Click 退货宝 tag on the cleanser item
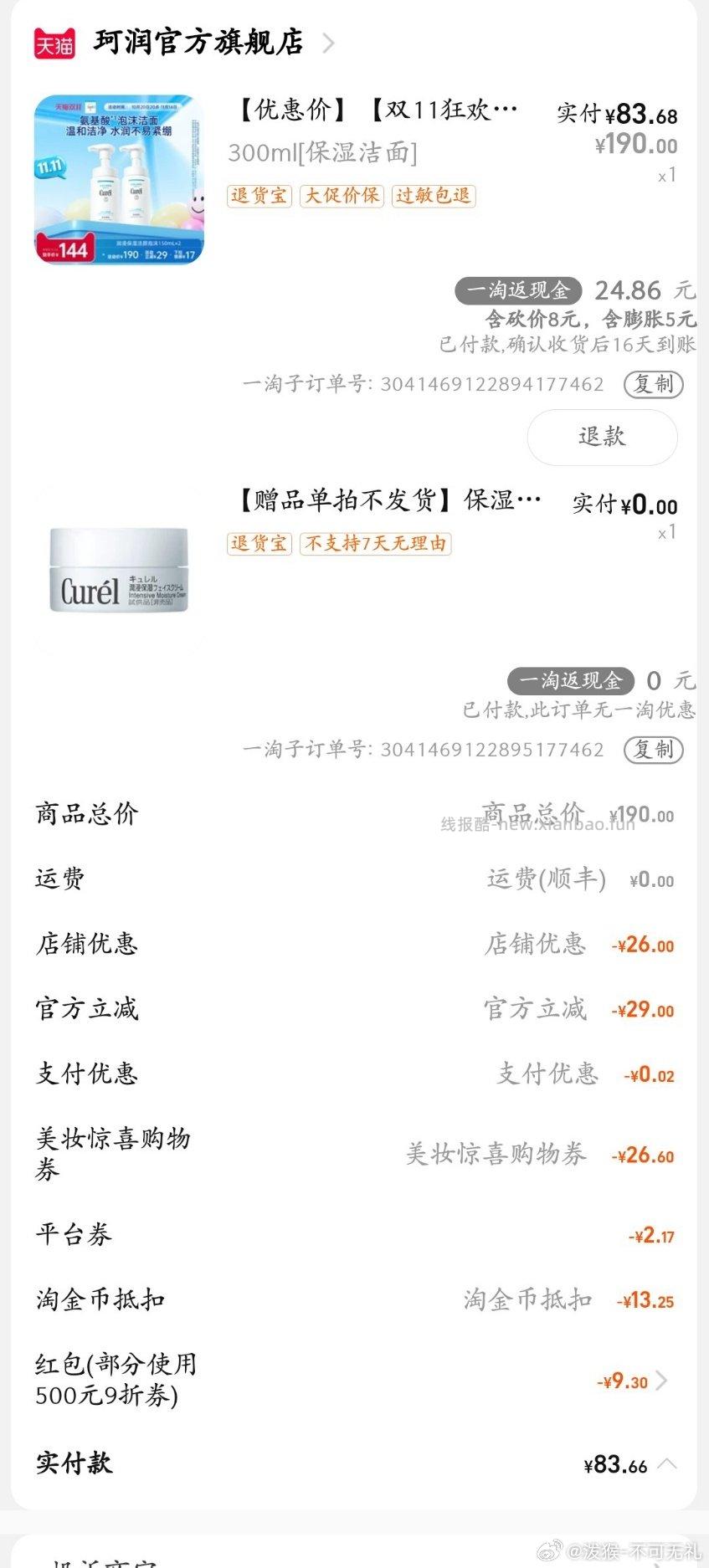The image size is (709, 1568). coord(258,196)
